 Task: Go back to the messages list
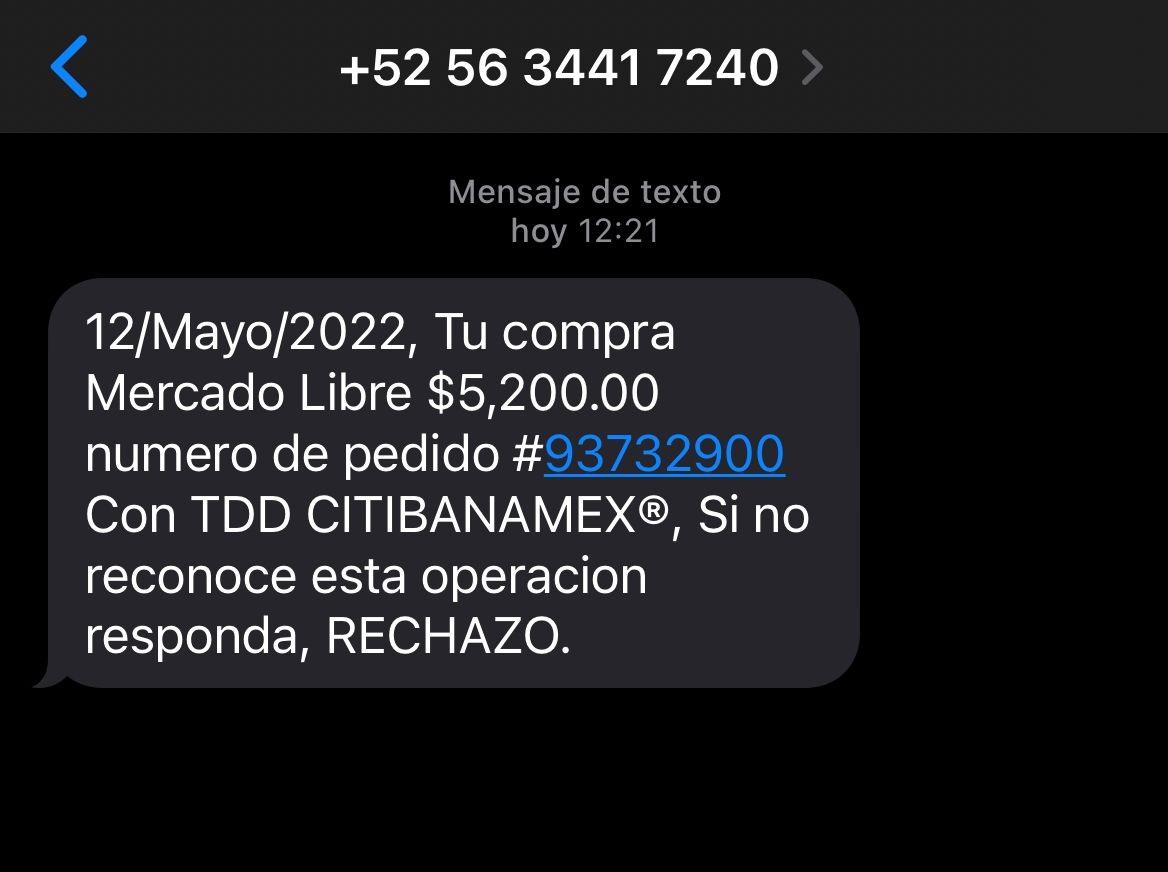[x=69, y=66]
